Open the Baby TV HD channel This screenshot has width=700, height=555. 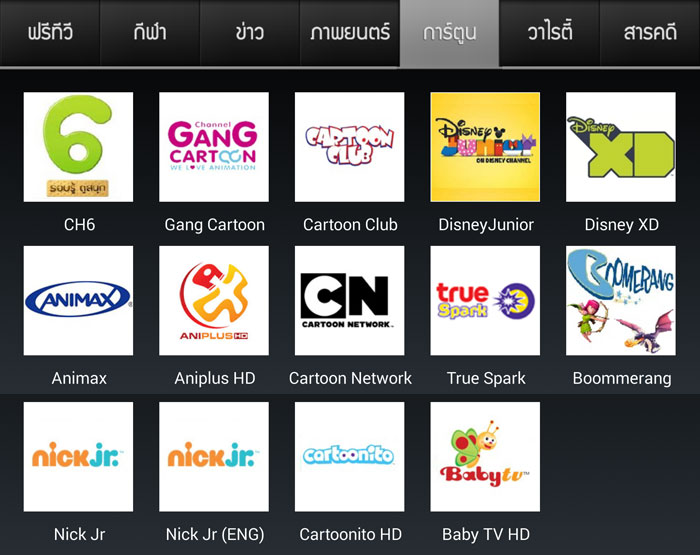(x=485, y=457)
